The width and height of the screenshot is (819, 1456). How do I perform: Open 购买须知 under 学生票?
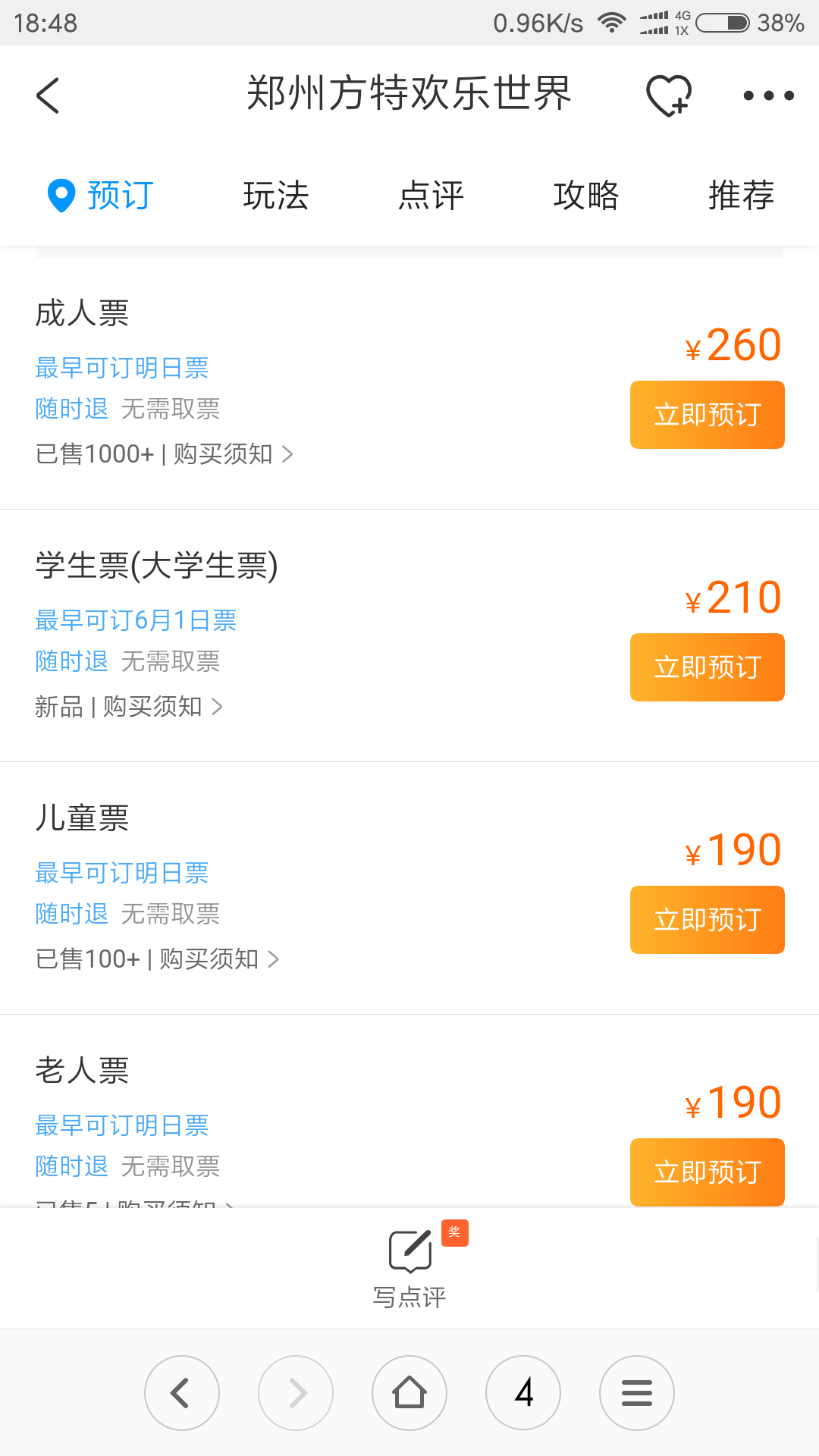[162, 707]
